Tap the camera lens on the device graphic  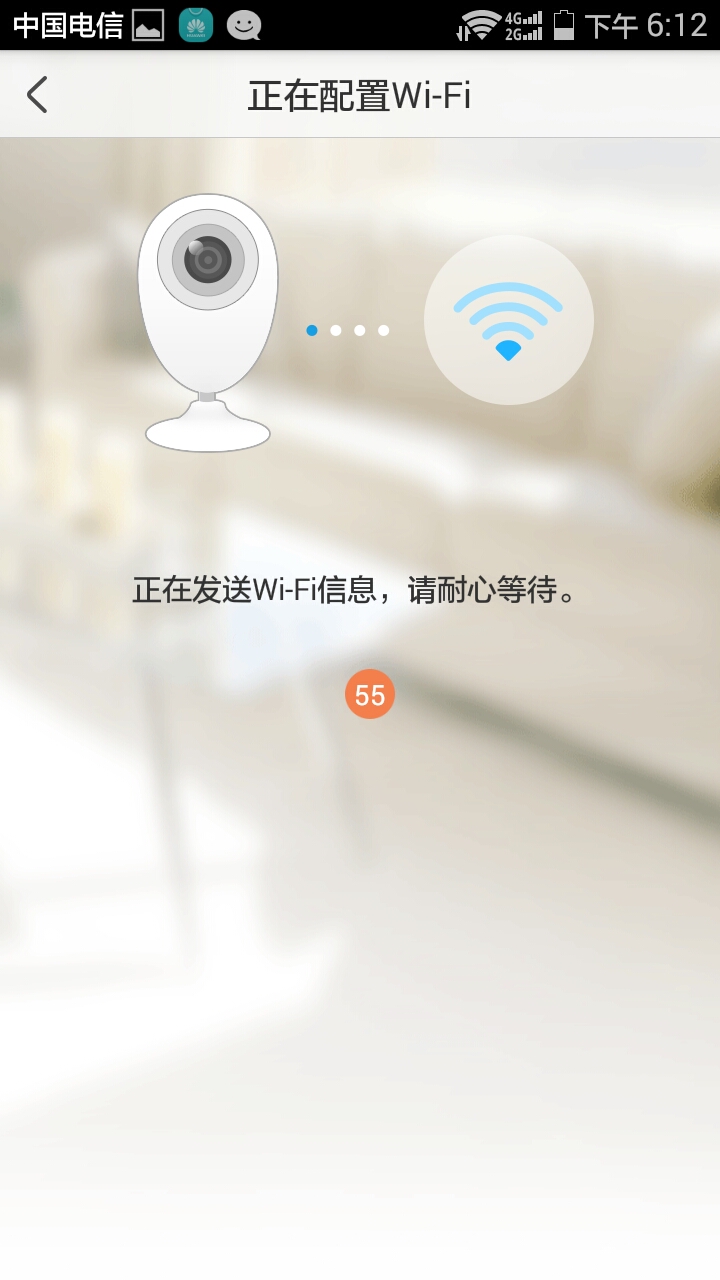[207, 260]
